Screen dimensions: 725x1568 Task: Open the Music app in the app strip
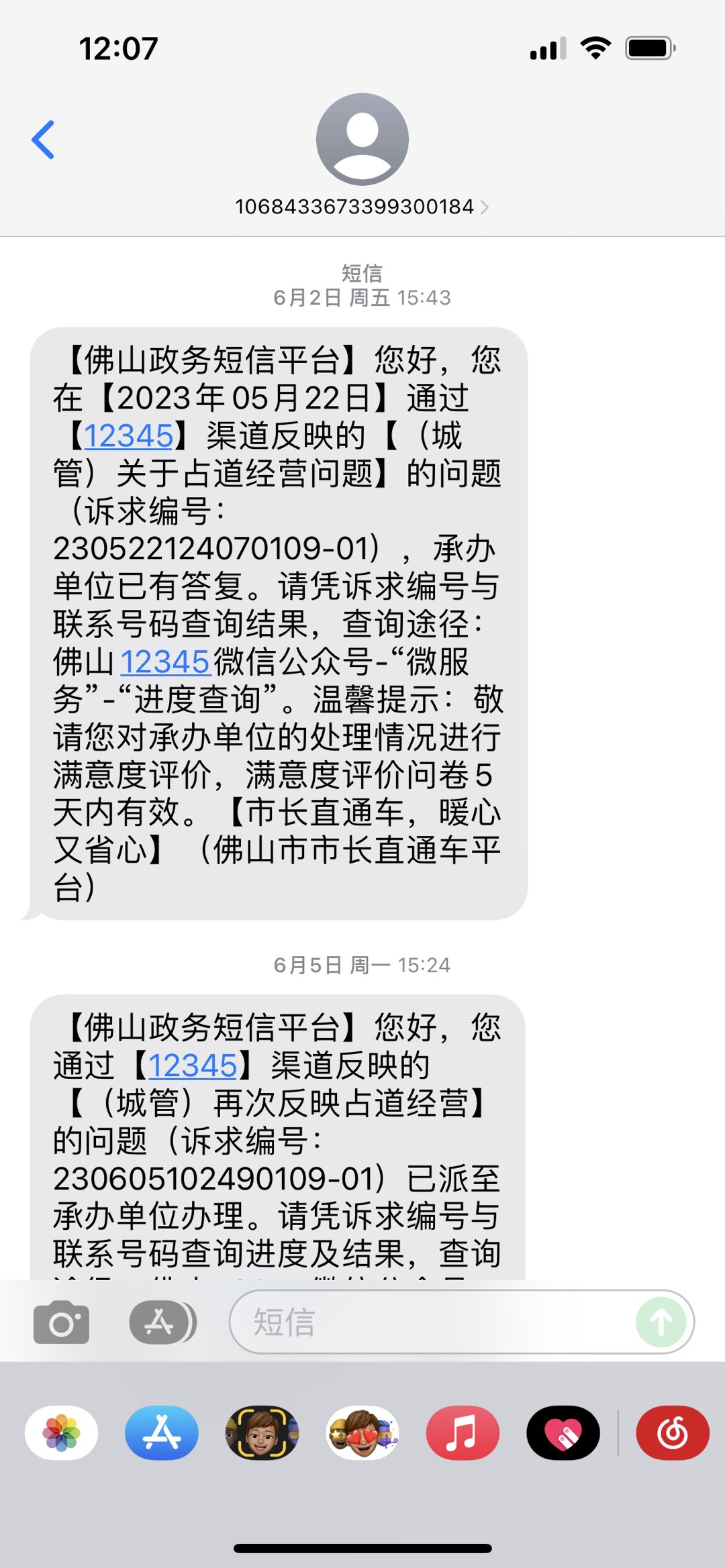463,1433
